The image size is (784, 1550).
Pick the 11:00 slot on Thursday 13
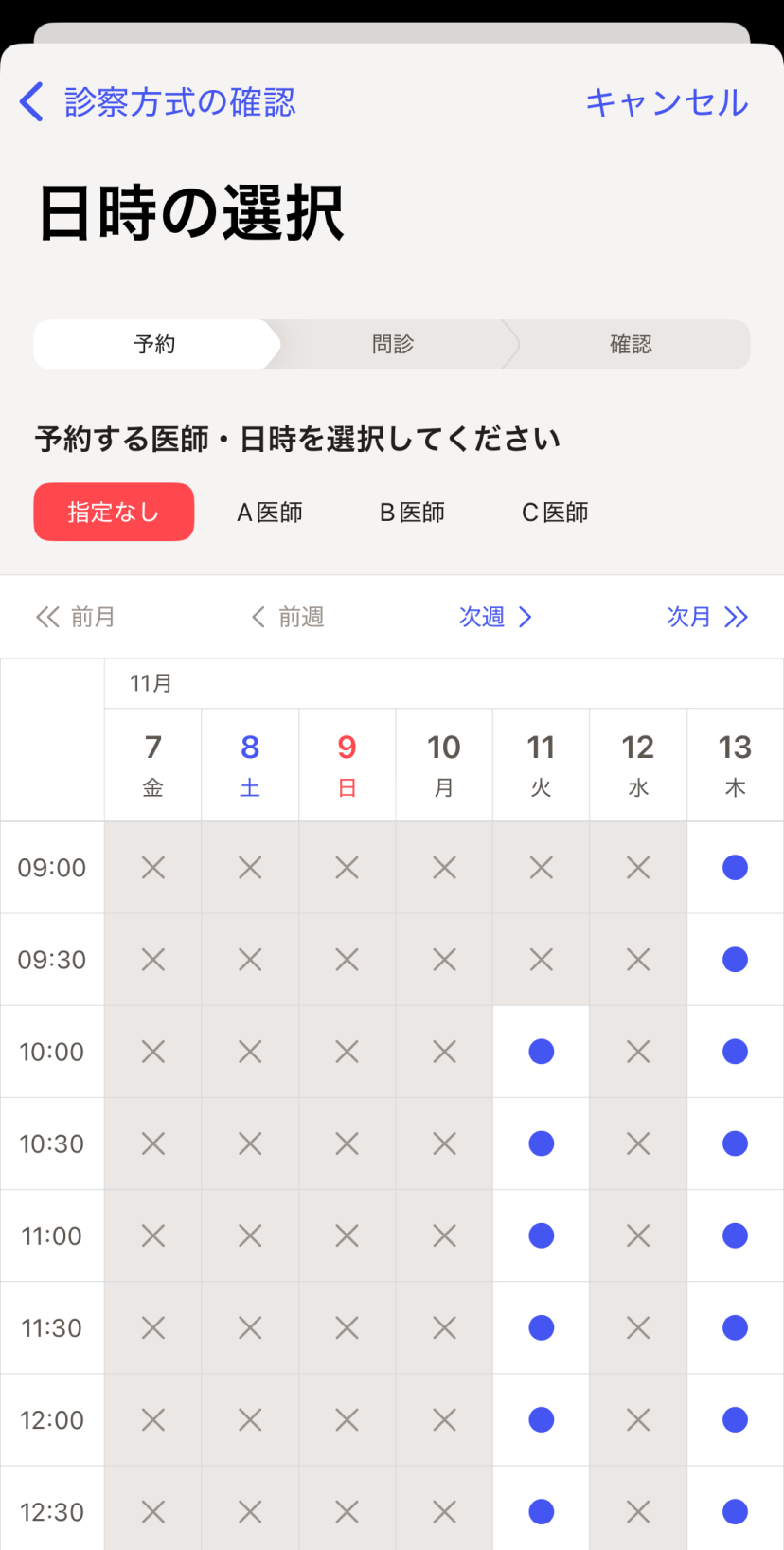point(735,1235)
